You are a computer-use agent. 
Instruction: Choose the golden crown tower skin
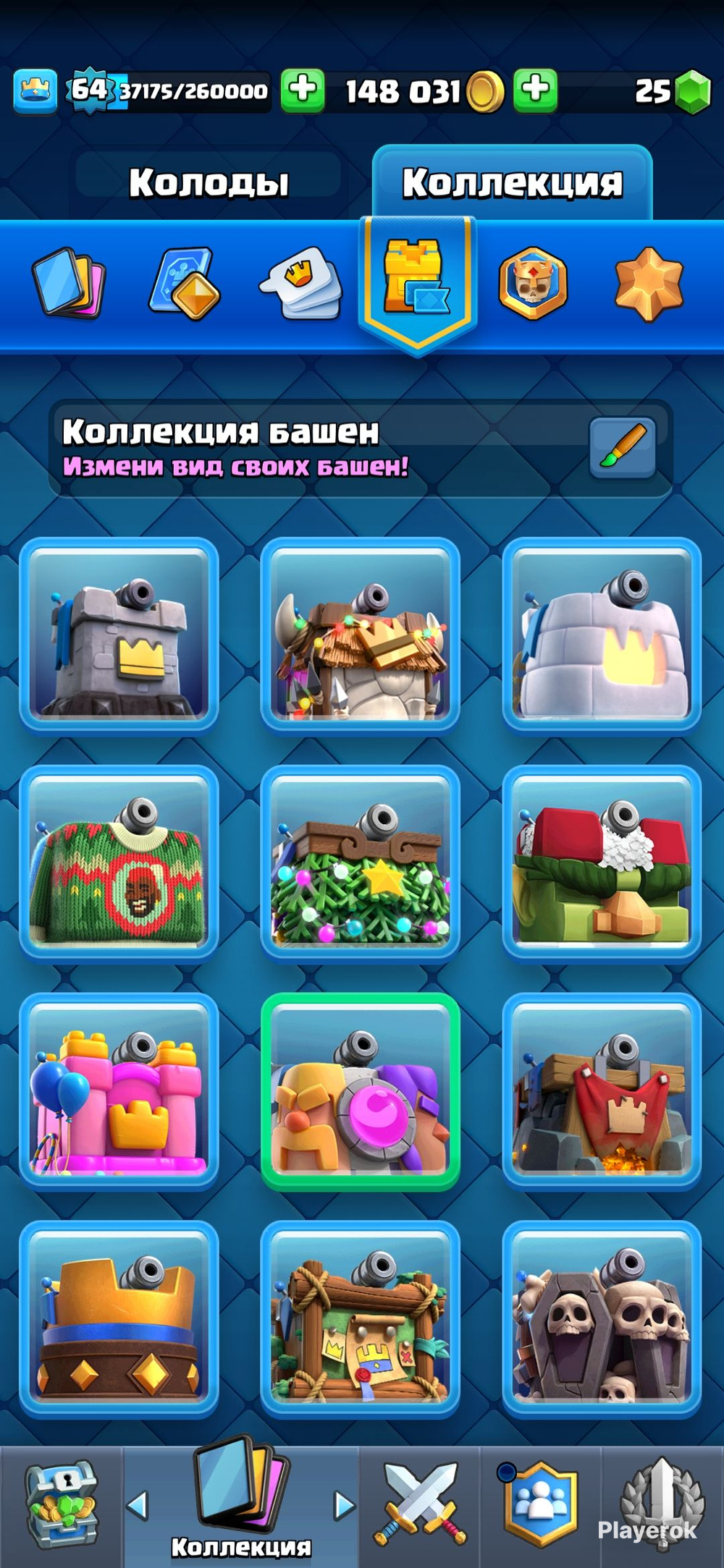[119, 1318]
